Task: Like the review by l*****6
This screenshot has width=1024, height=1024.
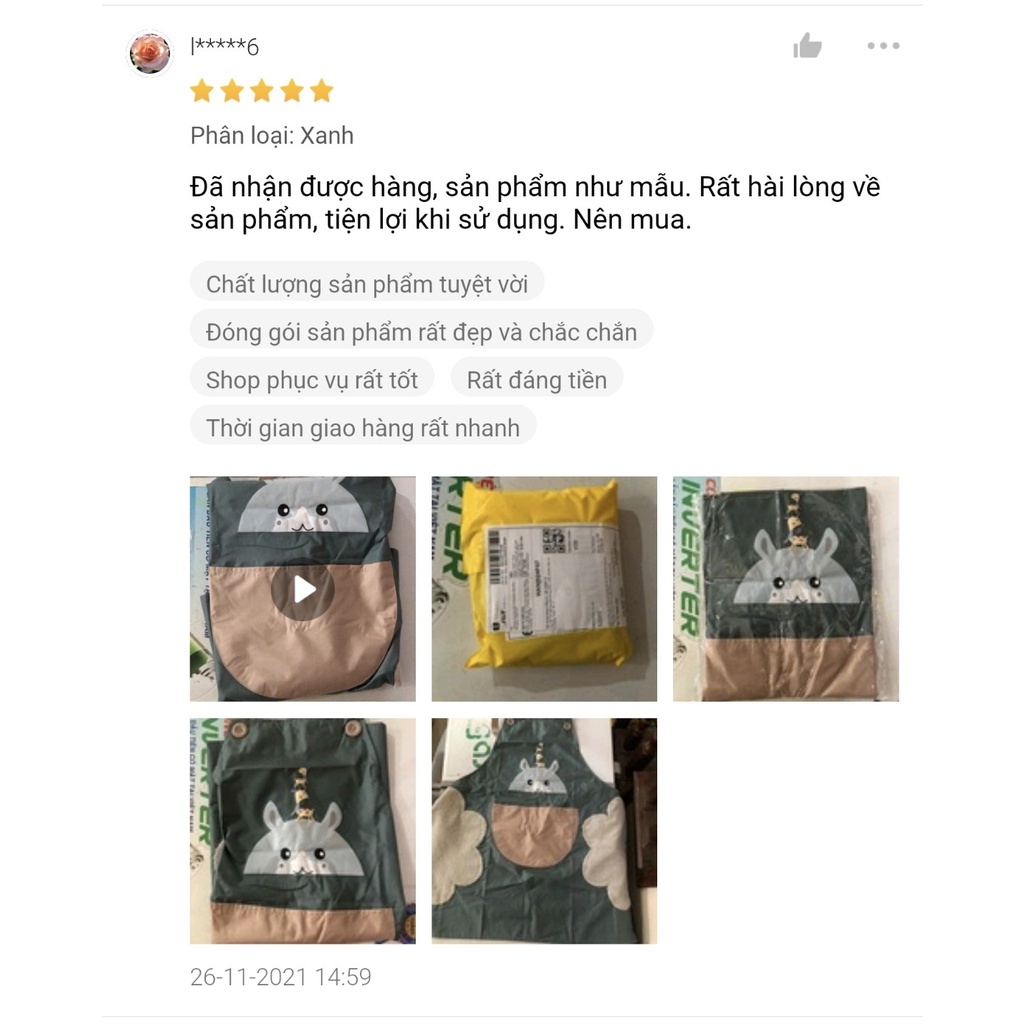Action: point(807,46)
